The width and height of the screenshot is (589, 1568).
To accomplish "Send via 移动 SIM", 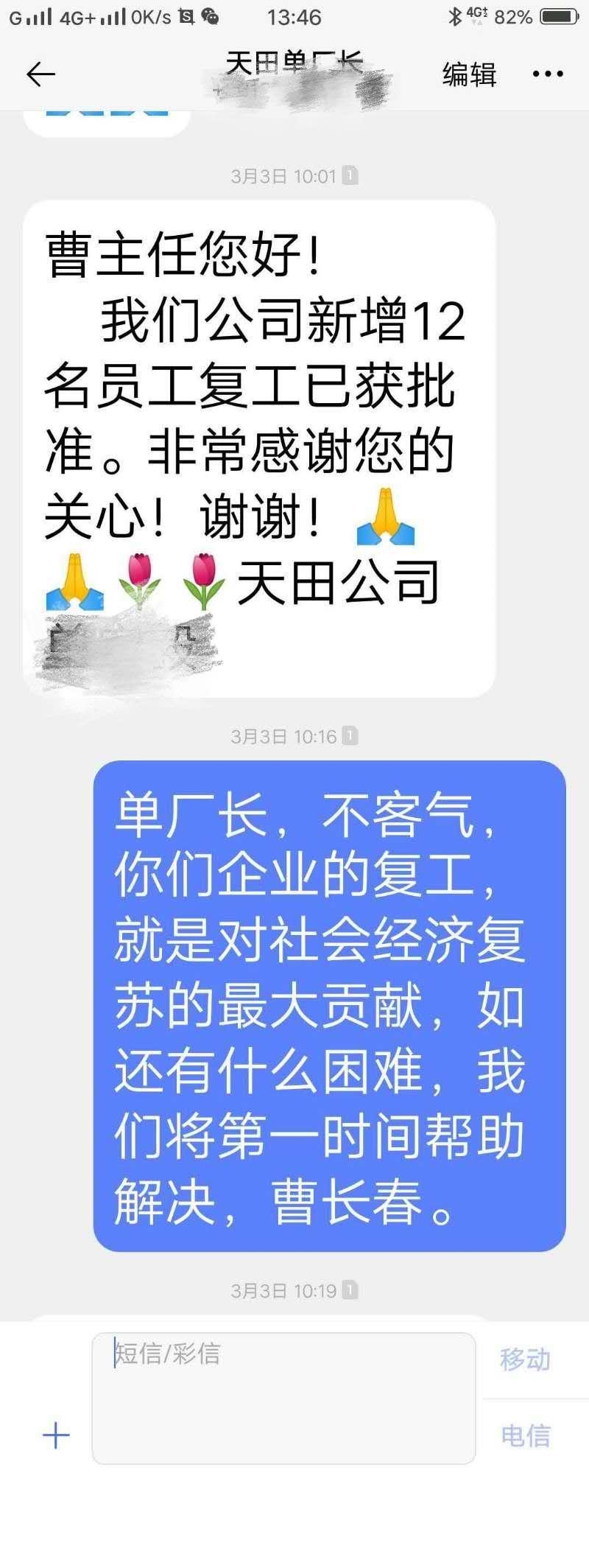I will click(x=525, y=1359).
